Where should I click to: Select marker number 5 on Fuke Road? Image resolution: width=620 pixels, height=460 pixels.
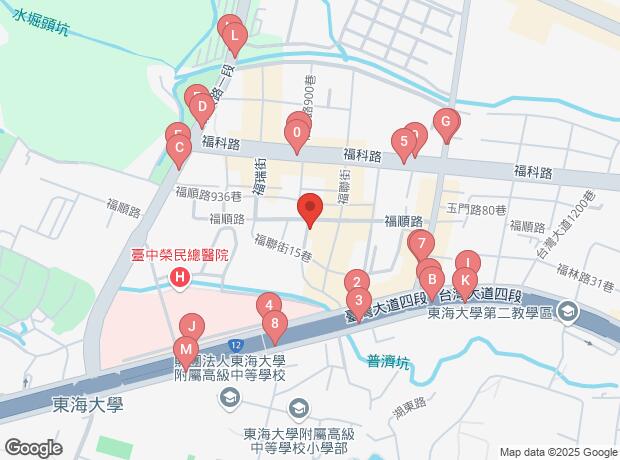click(x=404, y=146)
